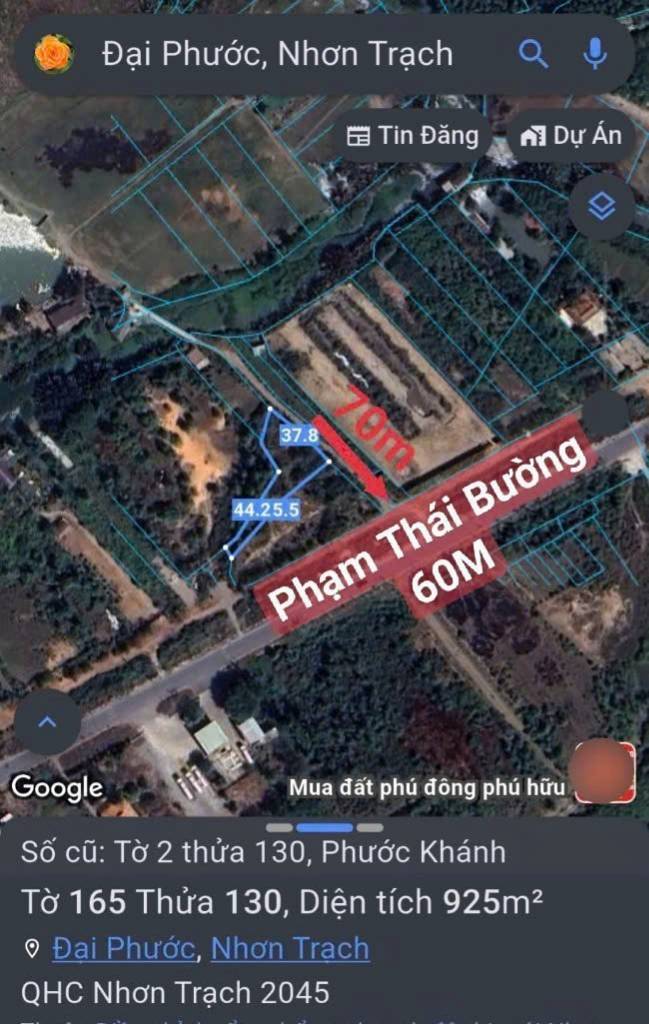Viewport: 649px width, 1024px height.
Task: Start voice search with the microphone
Action: (595, 54)
